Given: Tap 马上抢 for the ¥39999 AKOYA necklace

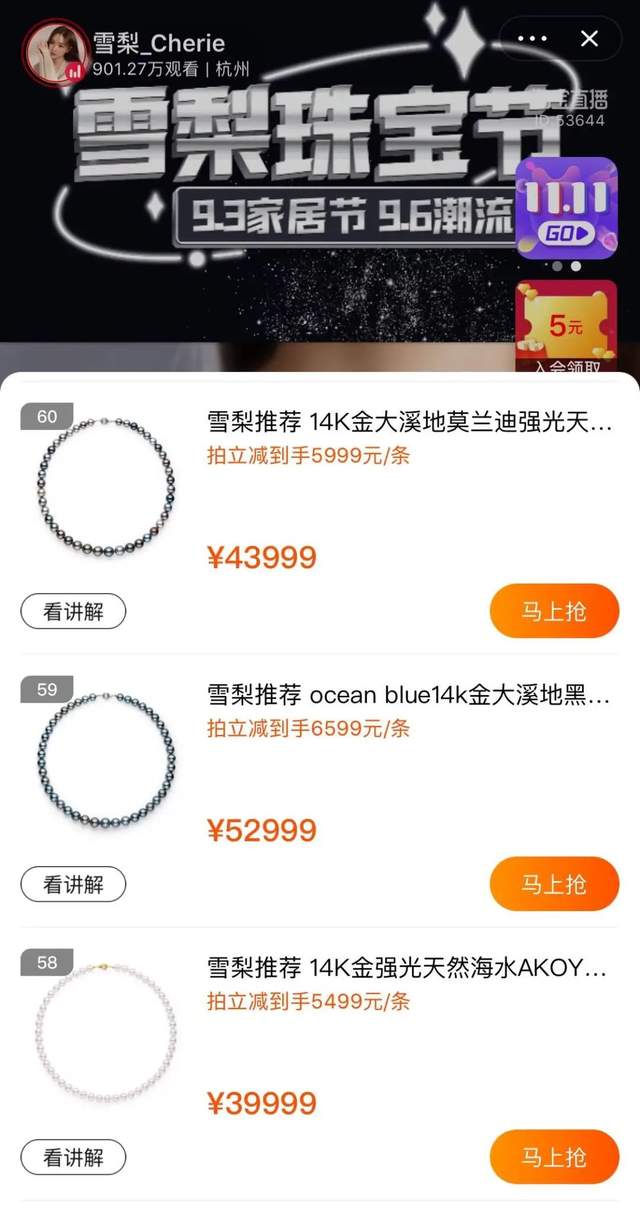Looking at the screenshot, I should pos(554,1157).
